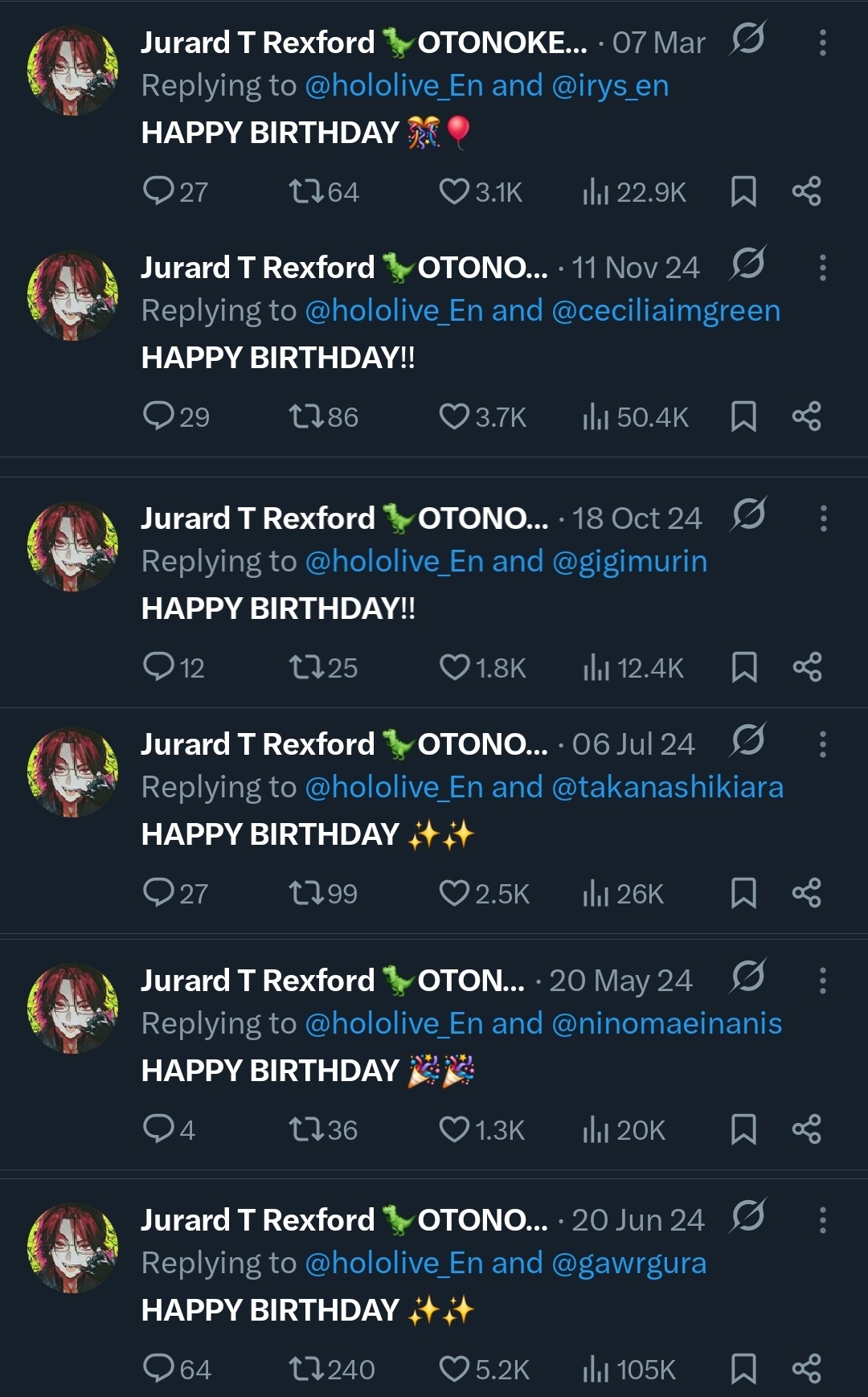Retweet the 20 May 24 tweet

pyautogui.click(x=305, y=1129)
